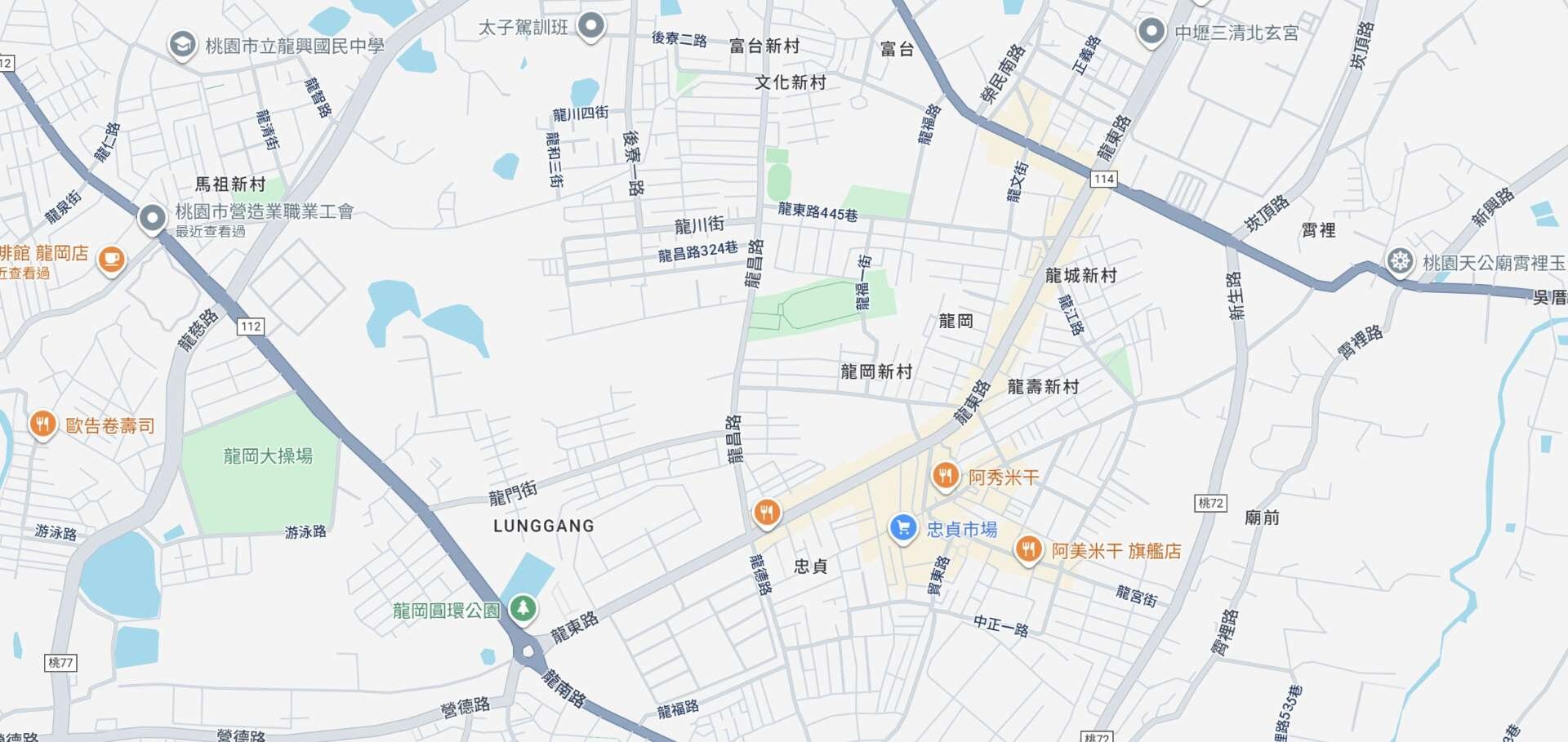Viewport: 1568px width, 742px height.
Task: Open 桃園市營造業職業工會 place marker
Action: click(x=153, y=218)
